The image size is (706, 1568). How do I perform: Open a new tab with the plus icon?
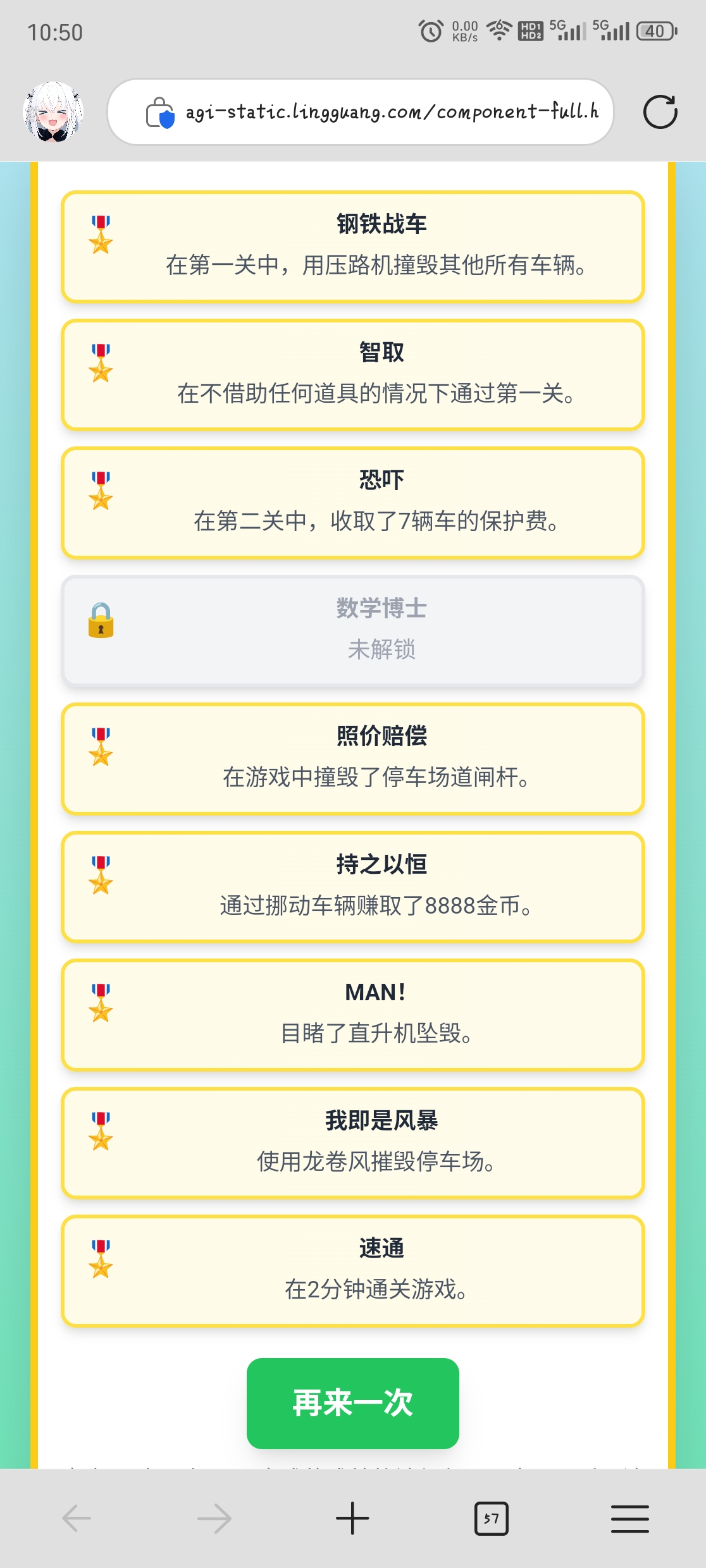(x=352, y=1518)
